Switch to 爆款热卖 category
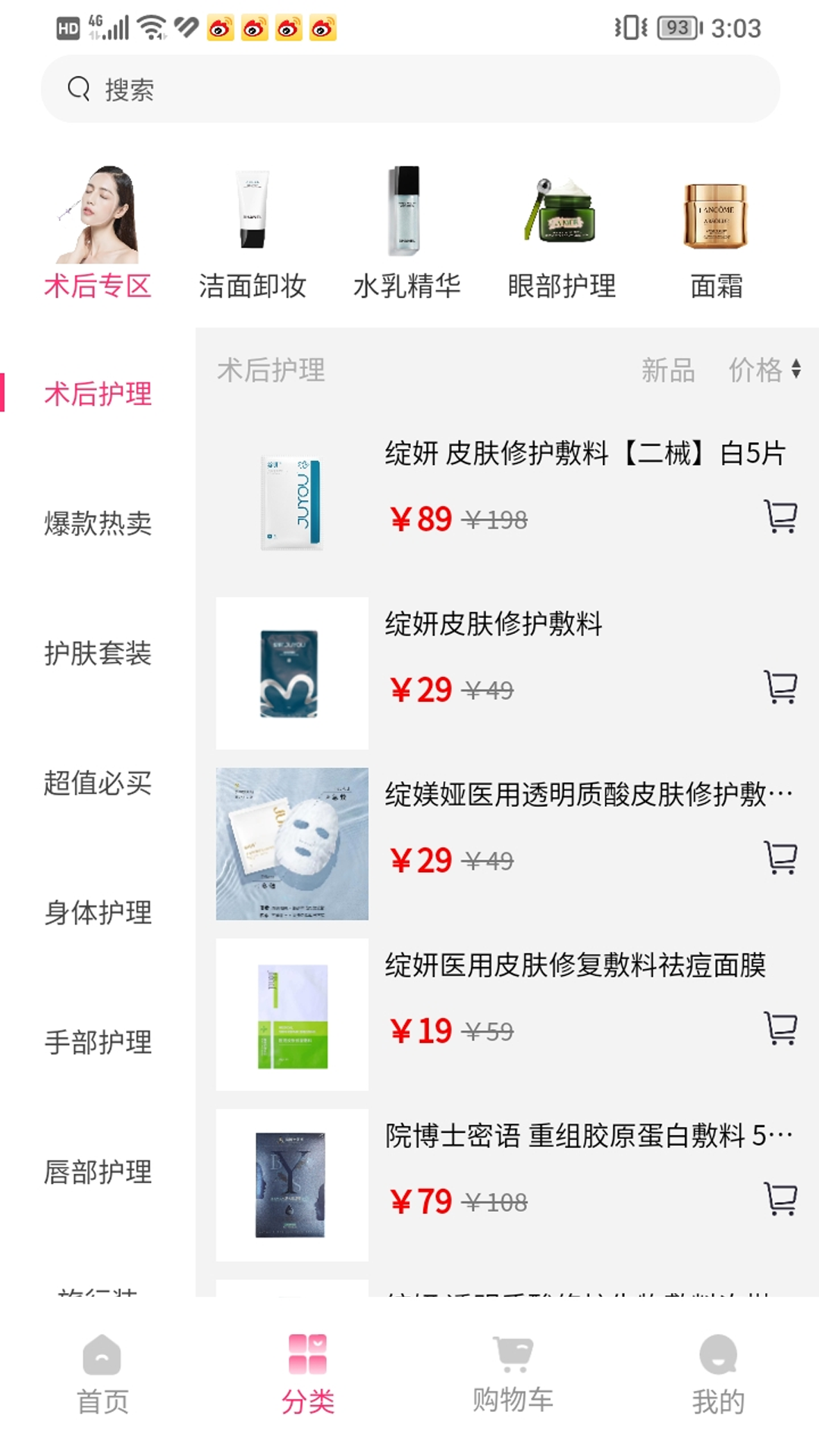Viewport: 819px width, 1456px height. click(99, 523)
